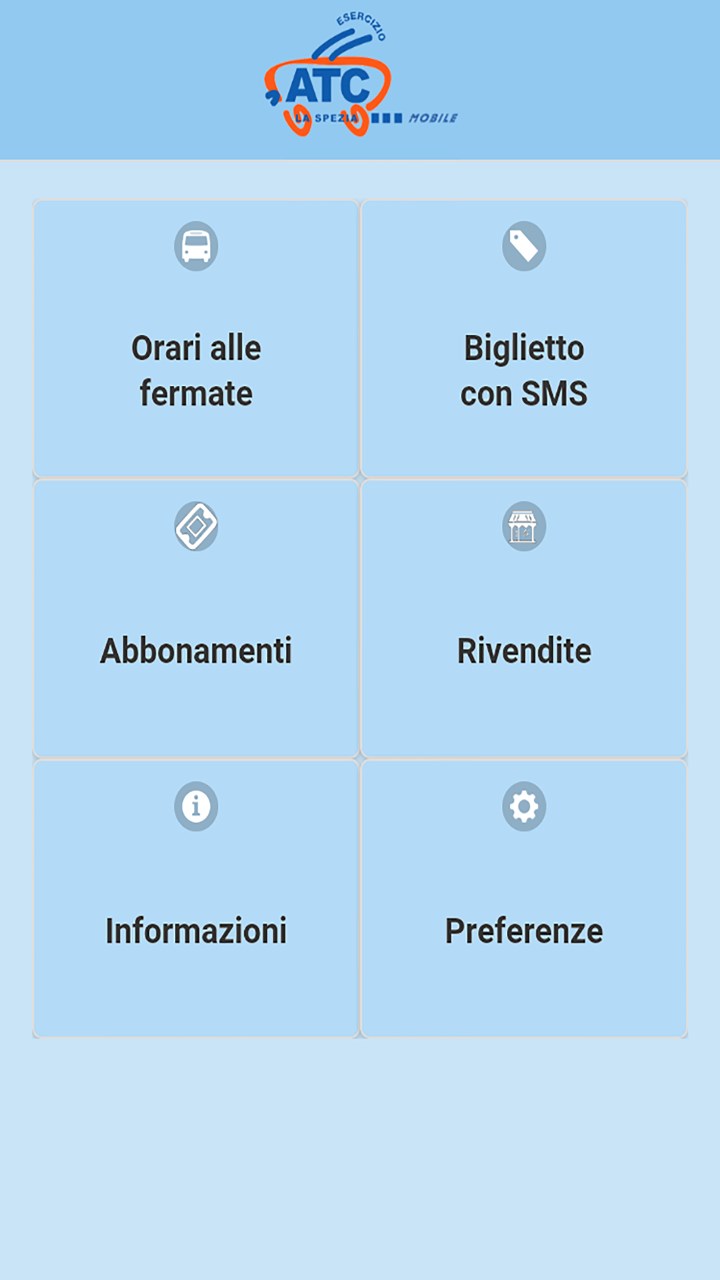
Task: Tap the Preferenze settings tile
Action: (x=523, y=899)
